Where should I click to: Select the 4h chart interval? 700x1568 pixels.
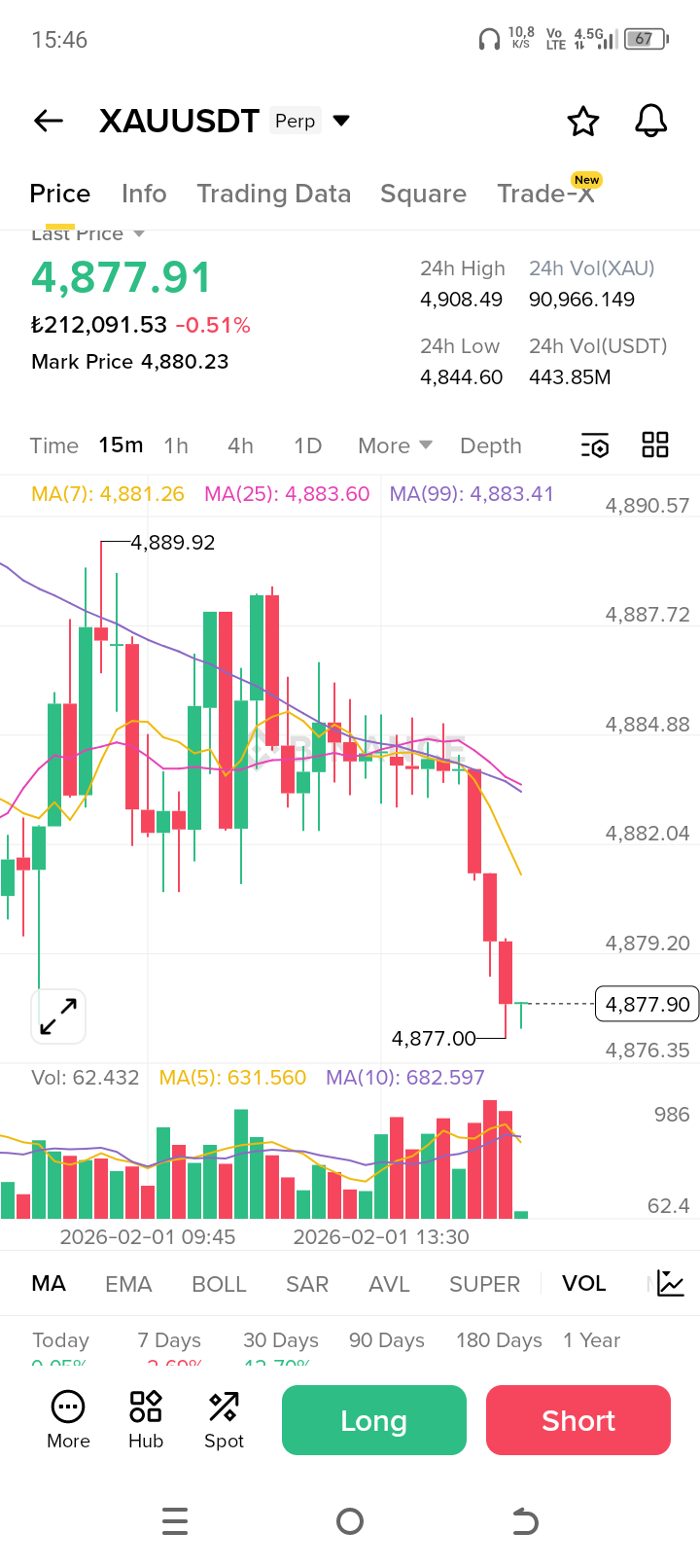[x=240, y=445]
